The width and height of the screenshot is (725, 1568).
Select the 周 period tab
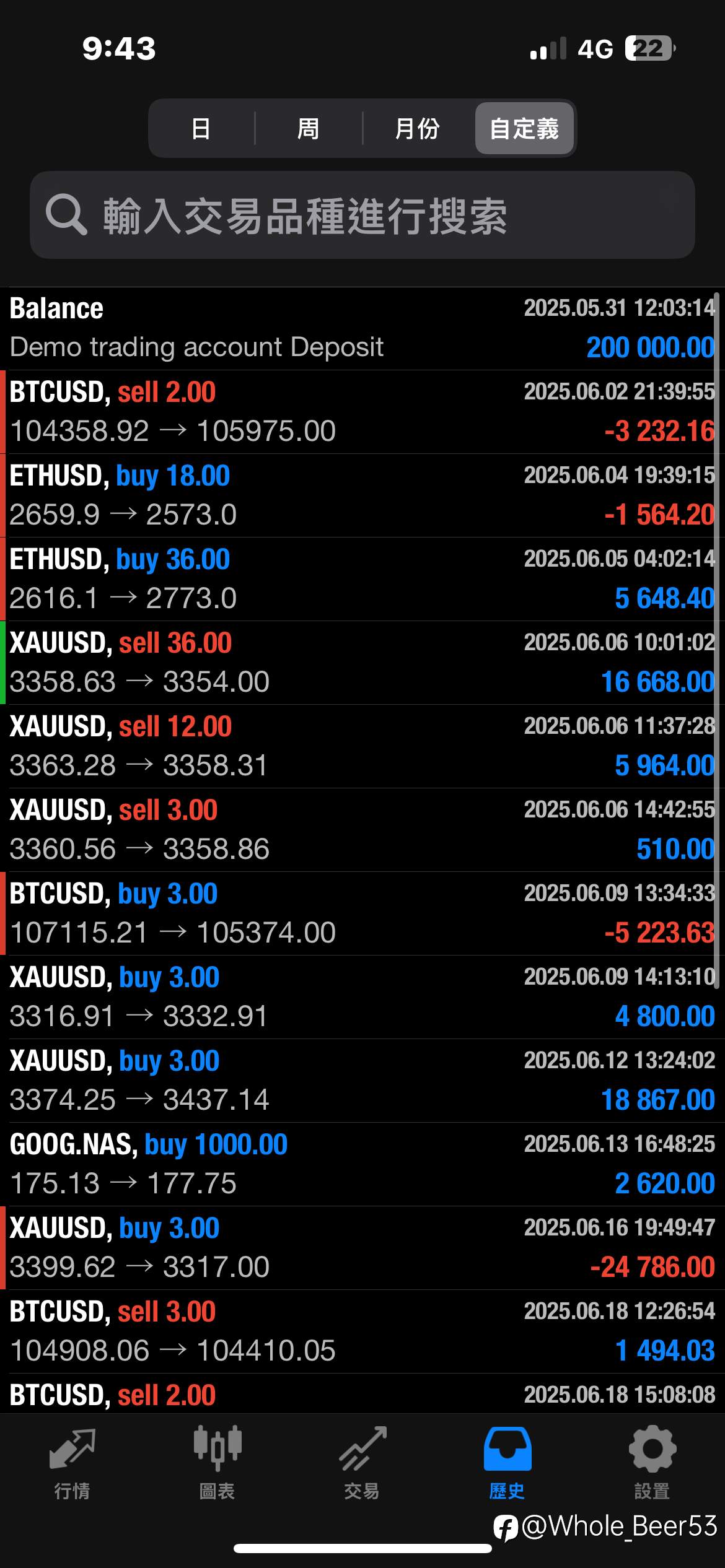click(308, 129)
